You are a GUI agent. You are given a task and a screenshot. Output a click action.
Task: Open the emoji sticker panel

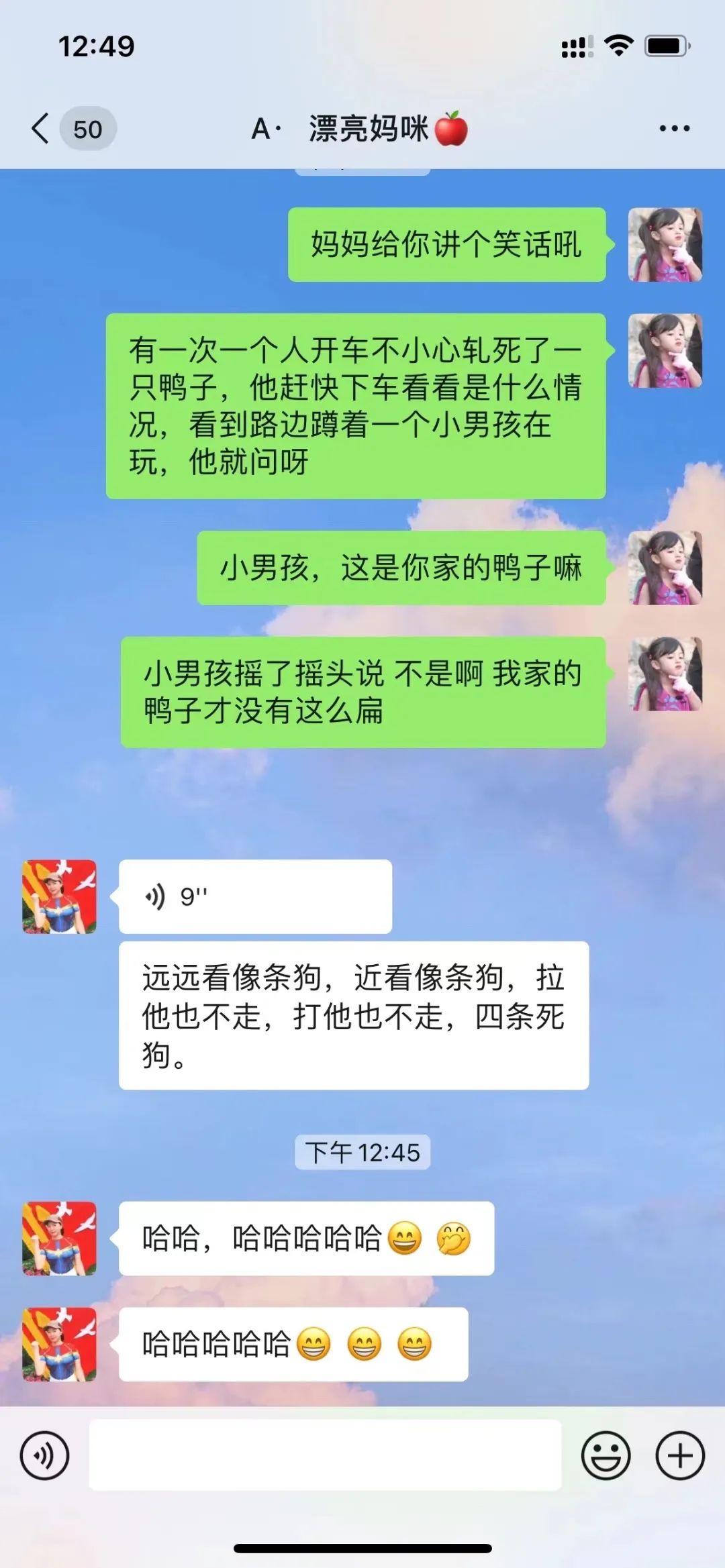(x=606, y=1456)
